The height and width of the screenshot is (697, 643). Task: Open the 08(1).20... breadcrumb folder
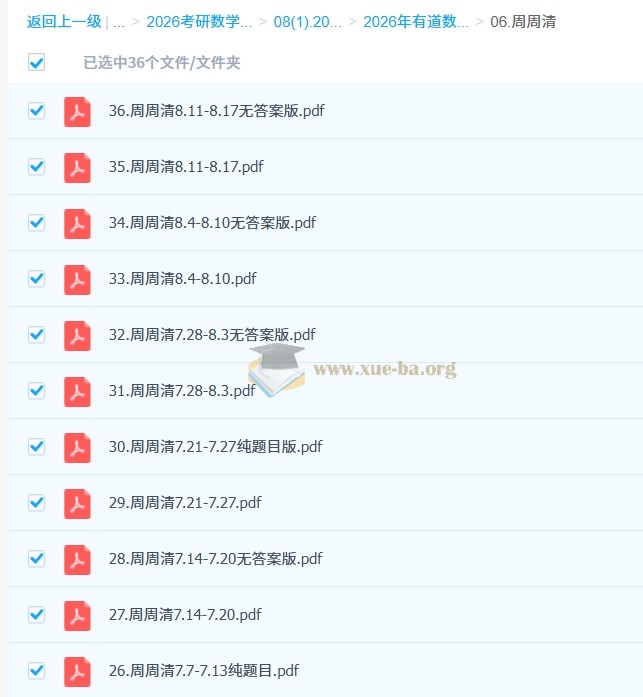point(307,21)
